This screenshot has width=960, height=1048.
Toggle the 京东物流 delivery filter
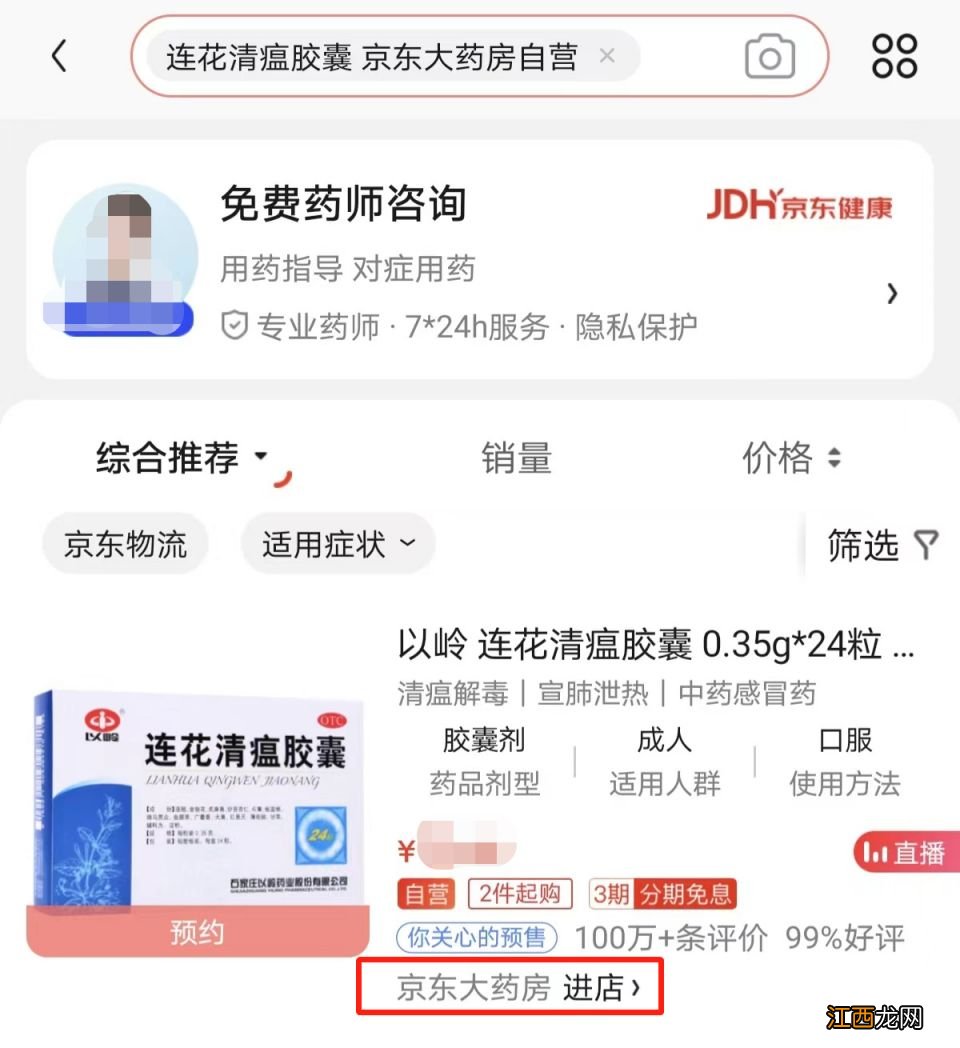pyautogui.click(x=124, y=543)
